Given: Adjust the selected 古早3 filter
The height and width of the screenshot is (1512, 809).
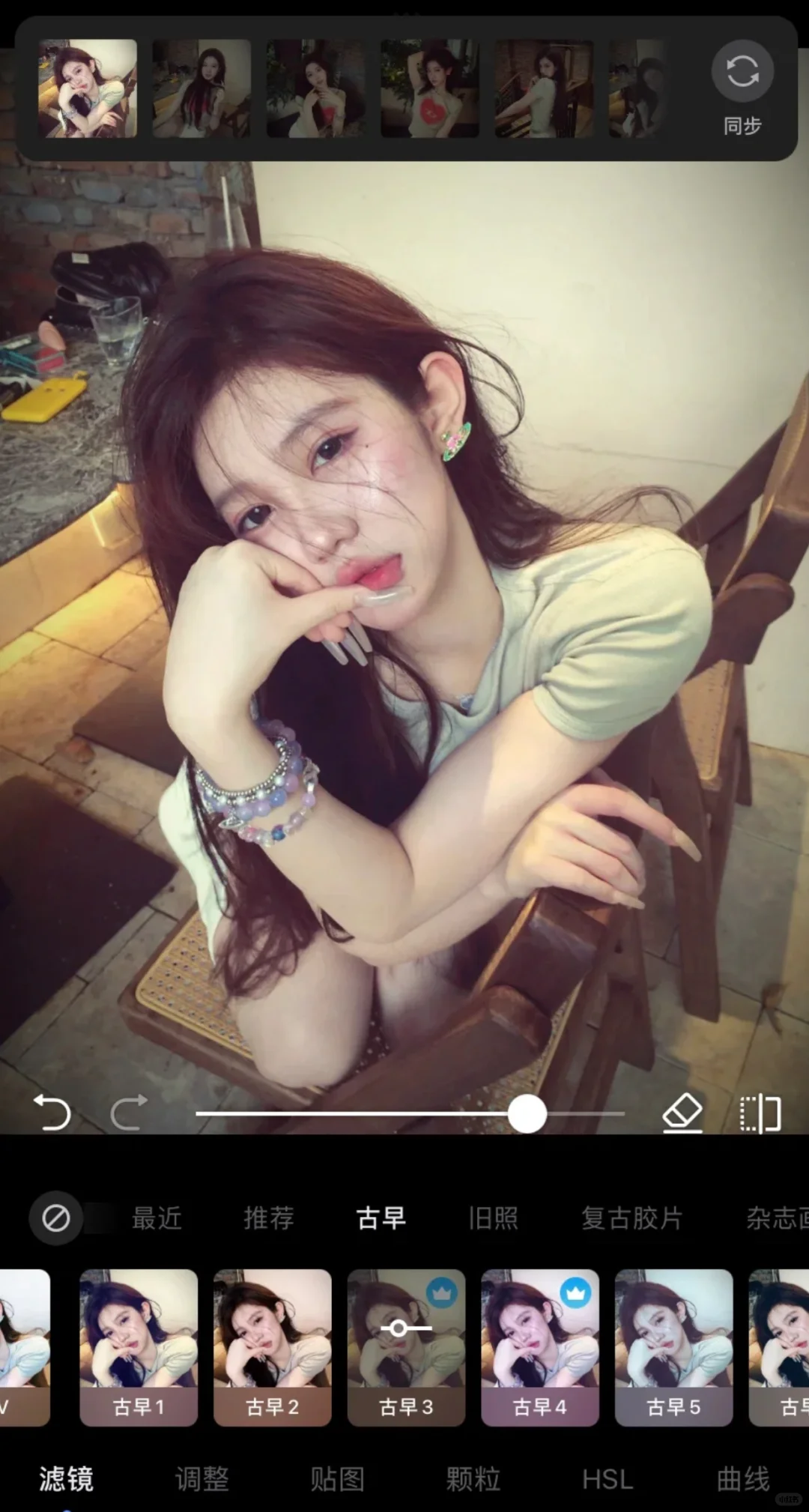Looking at the screenshot, I should click(406, 1346).
